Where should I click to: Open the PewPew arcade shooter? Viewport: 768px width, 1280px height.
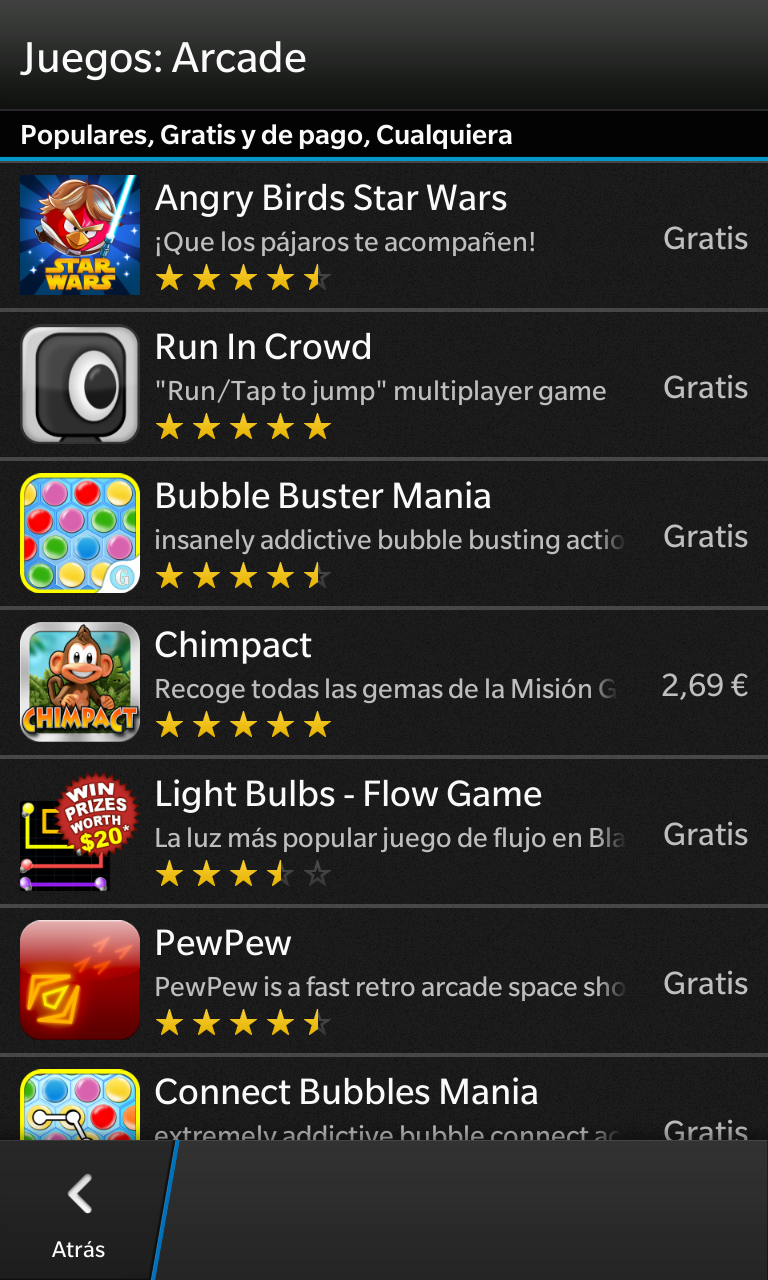tap(384, 981)
